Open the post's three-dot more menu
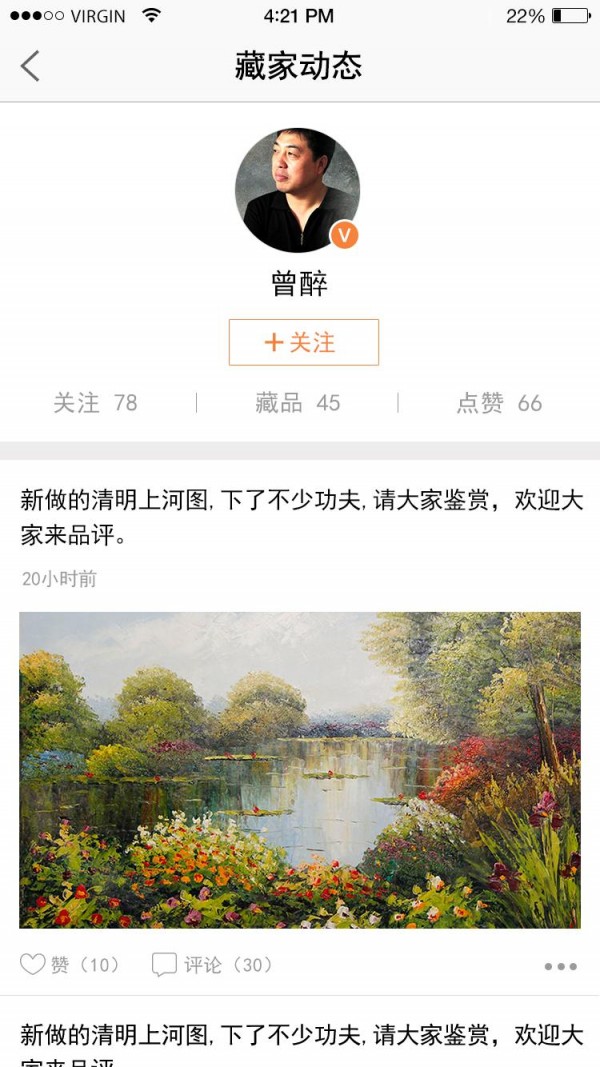 pos(560,966)
